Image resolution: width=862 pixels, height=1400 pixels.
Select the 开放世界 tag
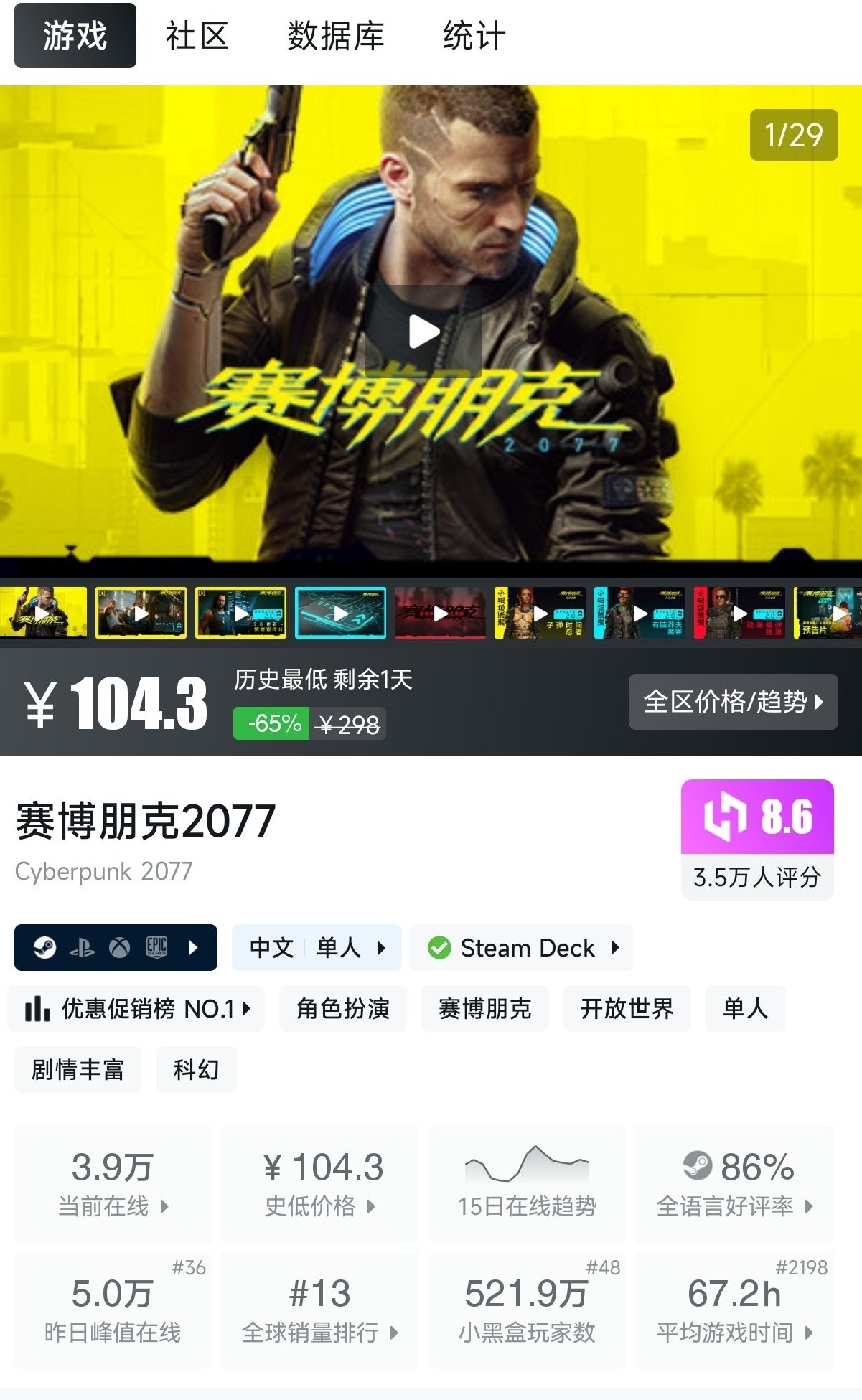click(627, 1008)
